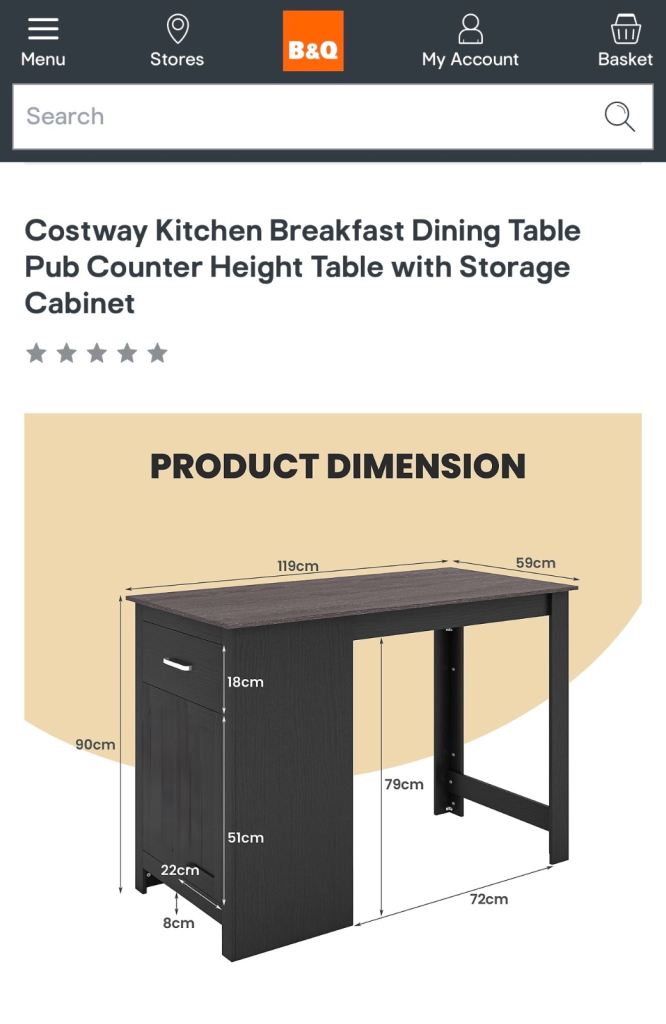This screenshot has width=666, height=1024.
Task: Tap the magnifying glass search icon
Action: 619,117
